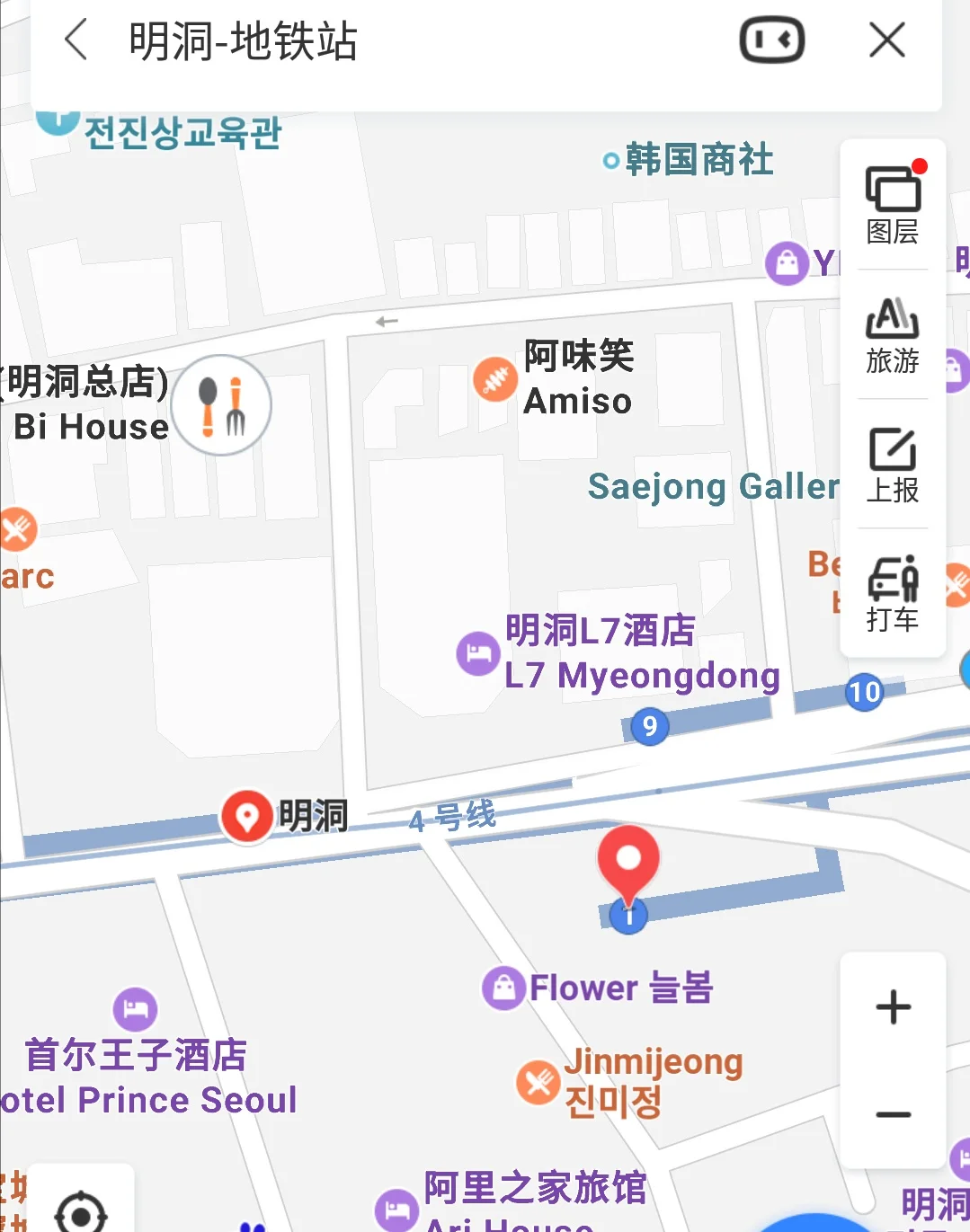Click the L7 Myeongdong hotel bed icon
This screenshot has width=970, height=1232.
click(477, 653)
